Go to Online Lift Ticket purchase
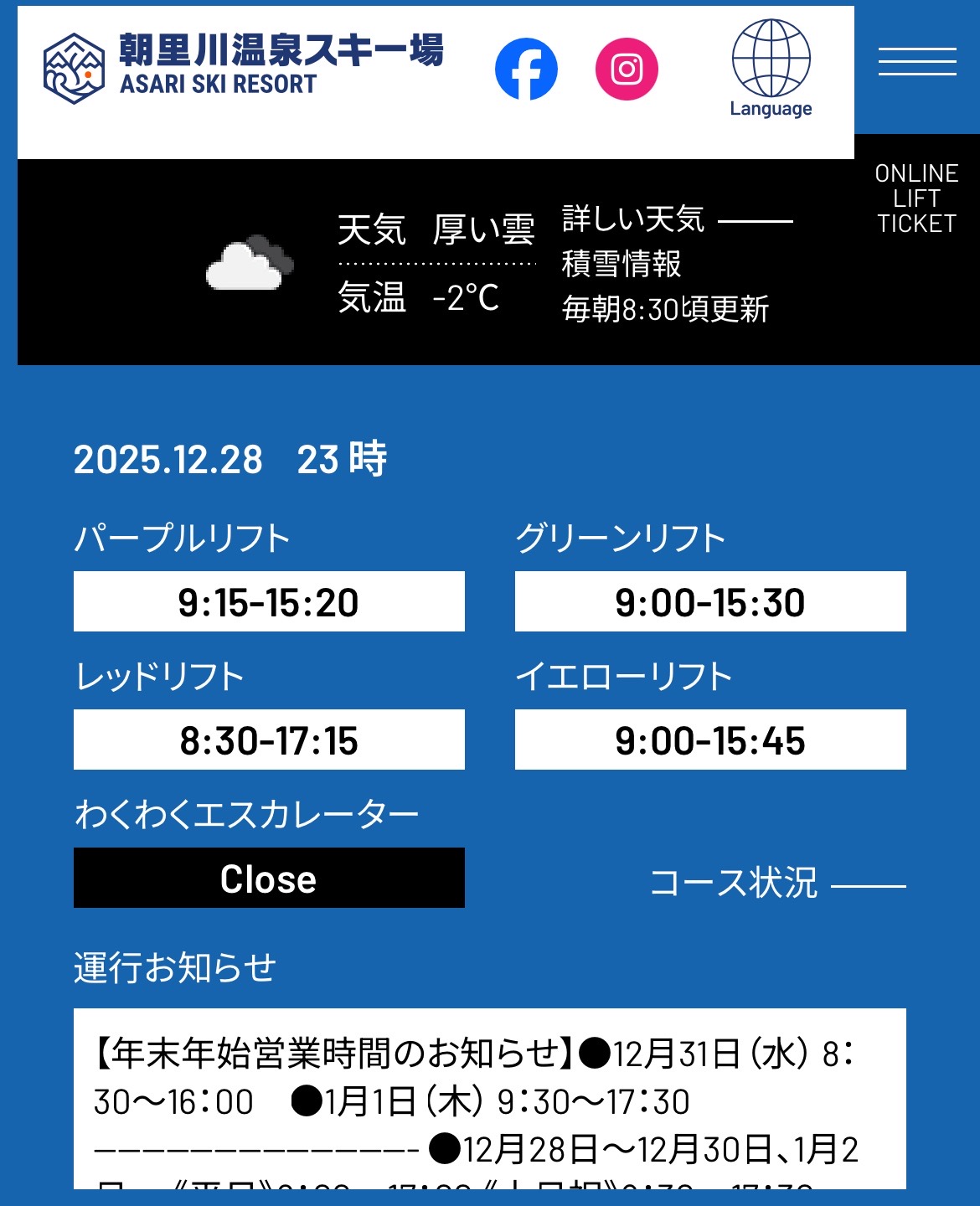This screenshot has height=1206, width=980. 916,198
